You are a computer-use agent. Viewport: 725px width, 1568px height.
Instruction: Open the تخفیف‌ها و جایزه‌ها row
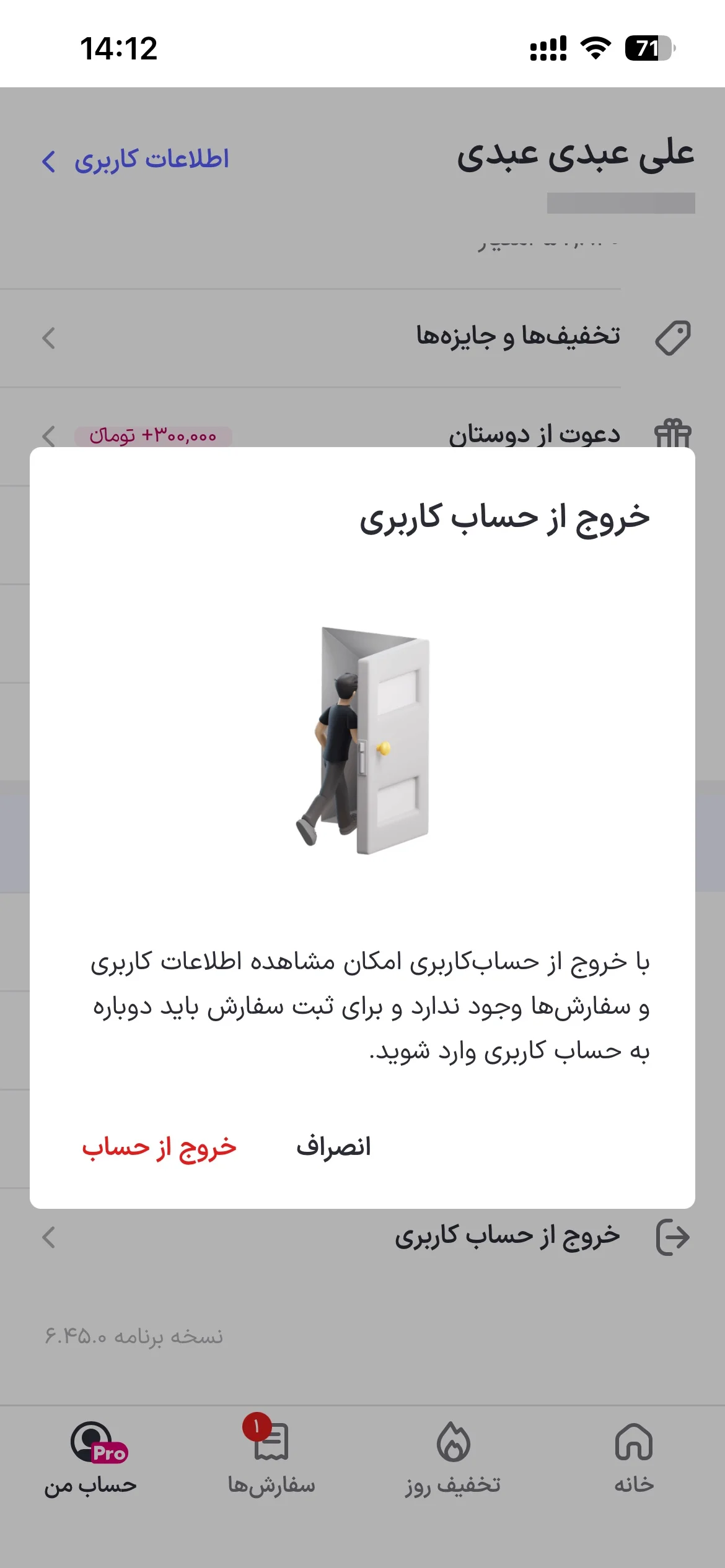tap(362, 338)
